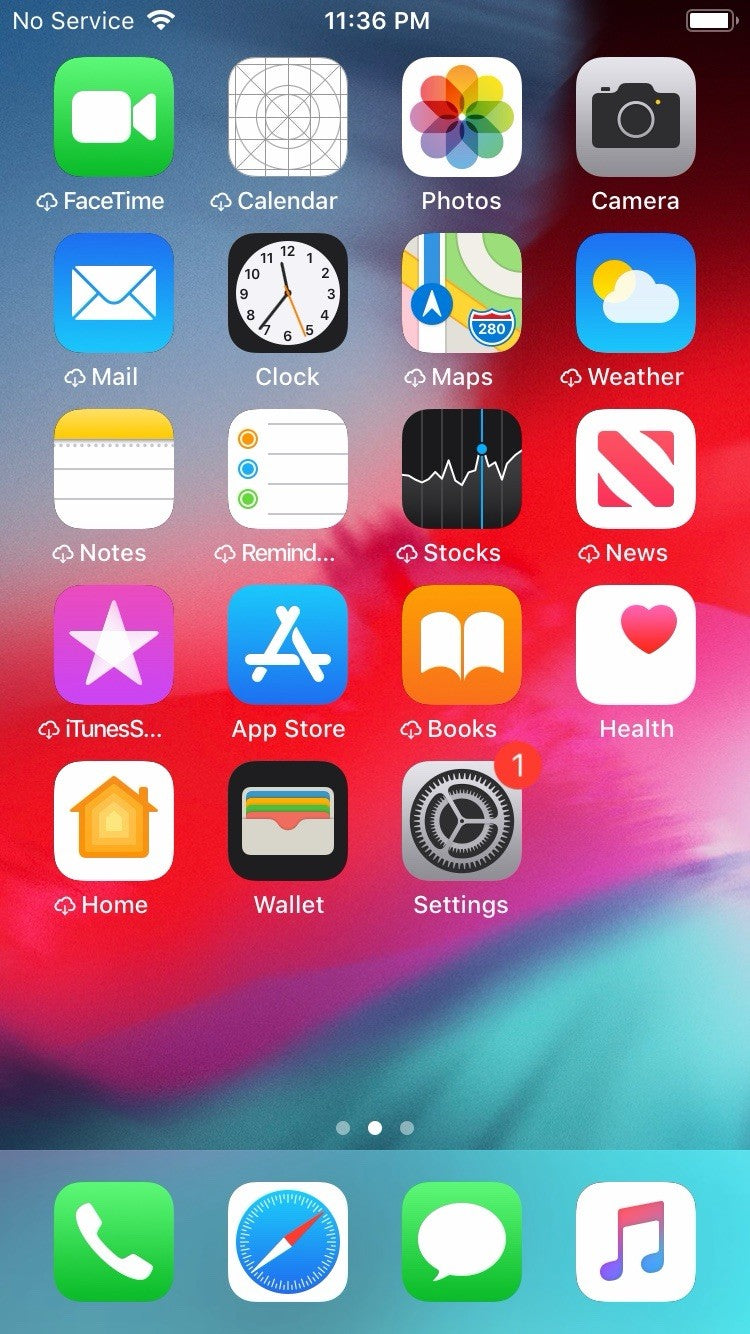Open Settings with the notification badge
The image size is (750, 1334).
[x=462, y=819]
